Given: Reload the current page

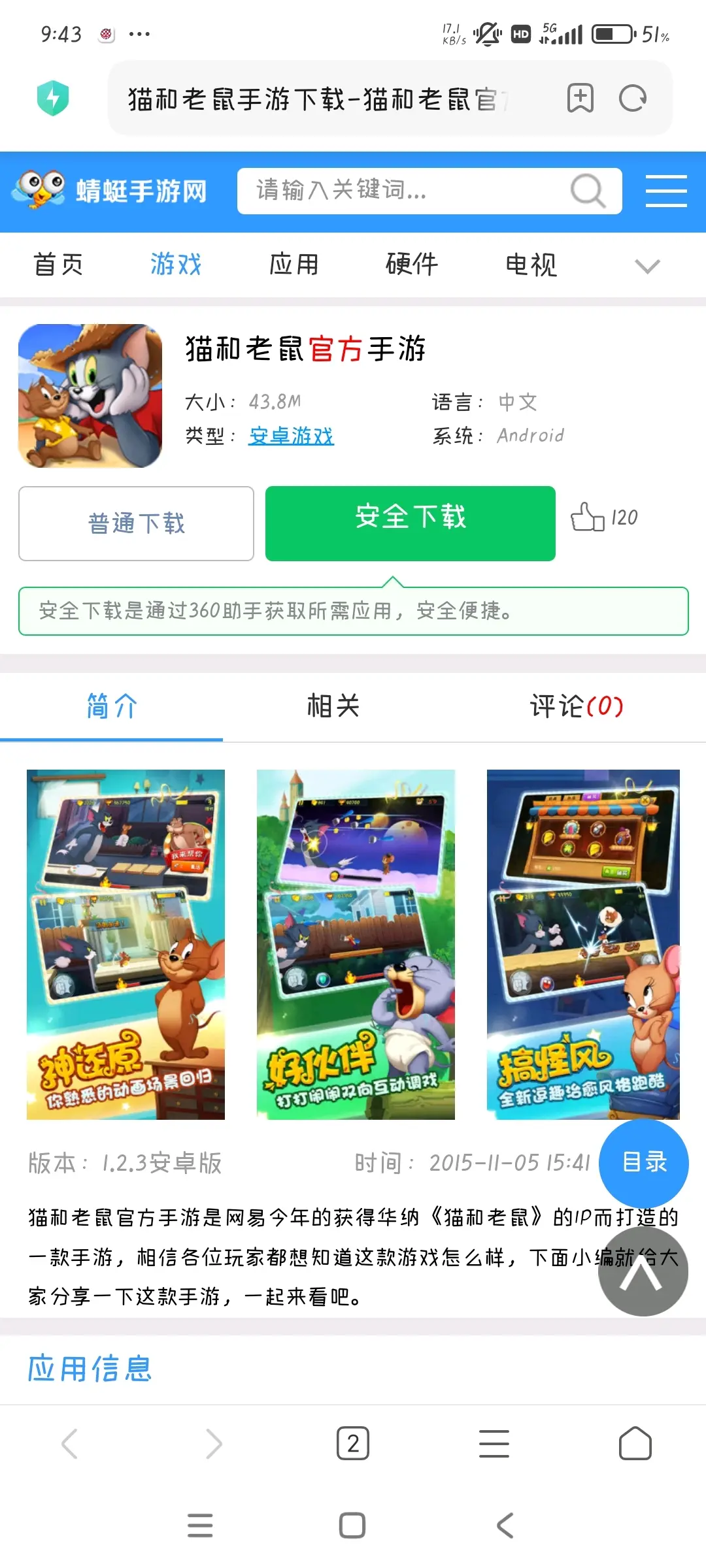Looking at the screenshot, I should [x=632, y=99].
